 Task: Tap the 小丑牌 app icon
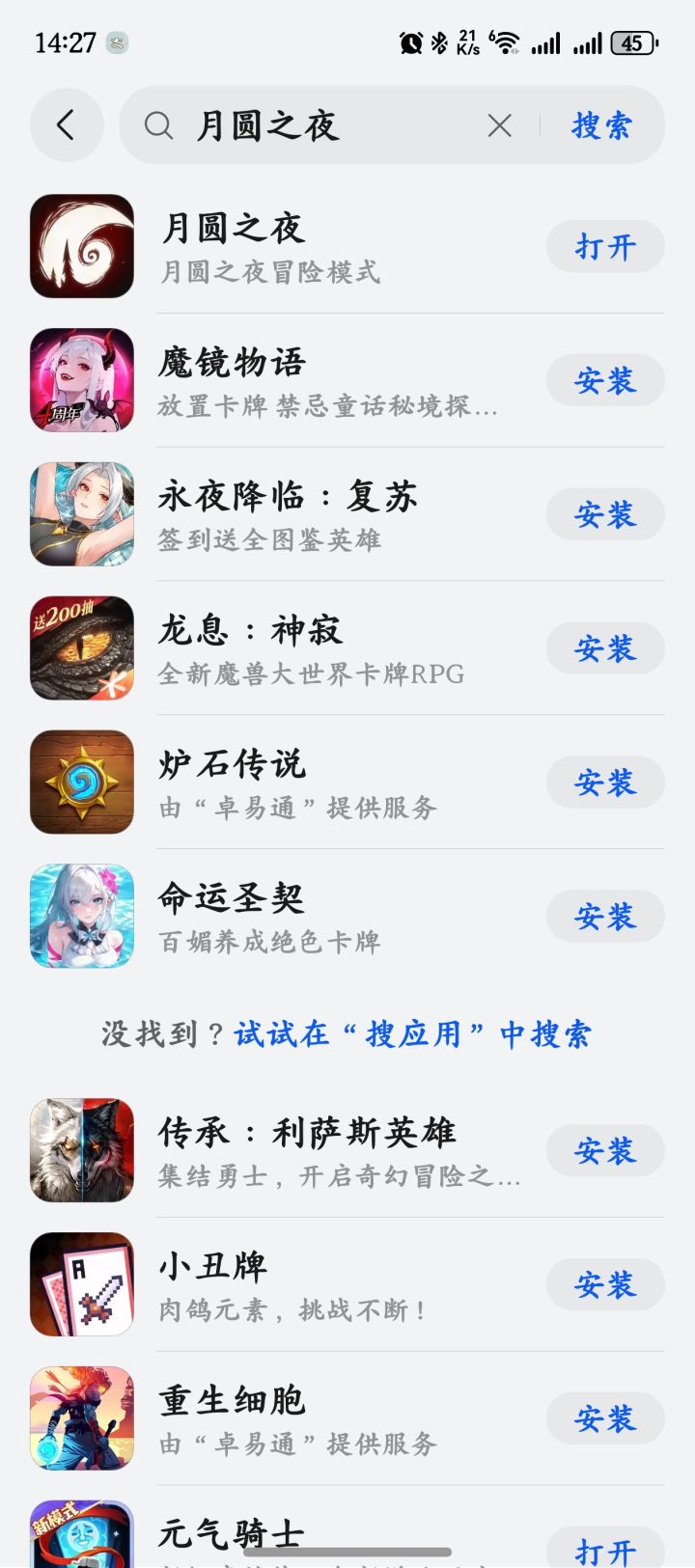coord(81,1285)
